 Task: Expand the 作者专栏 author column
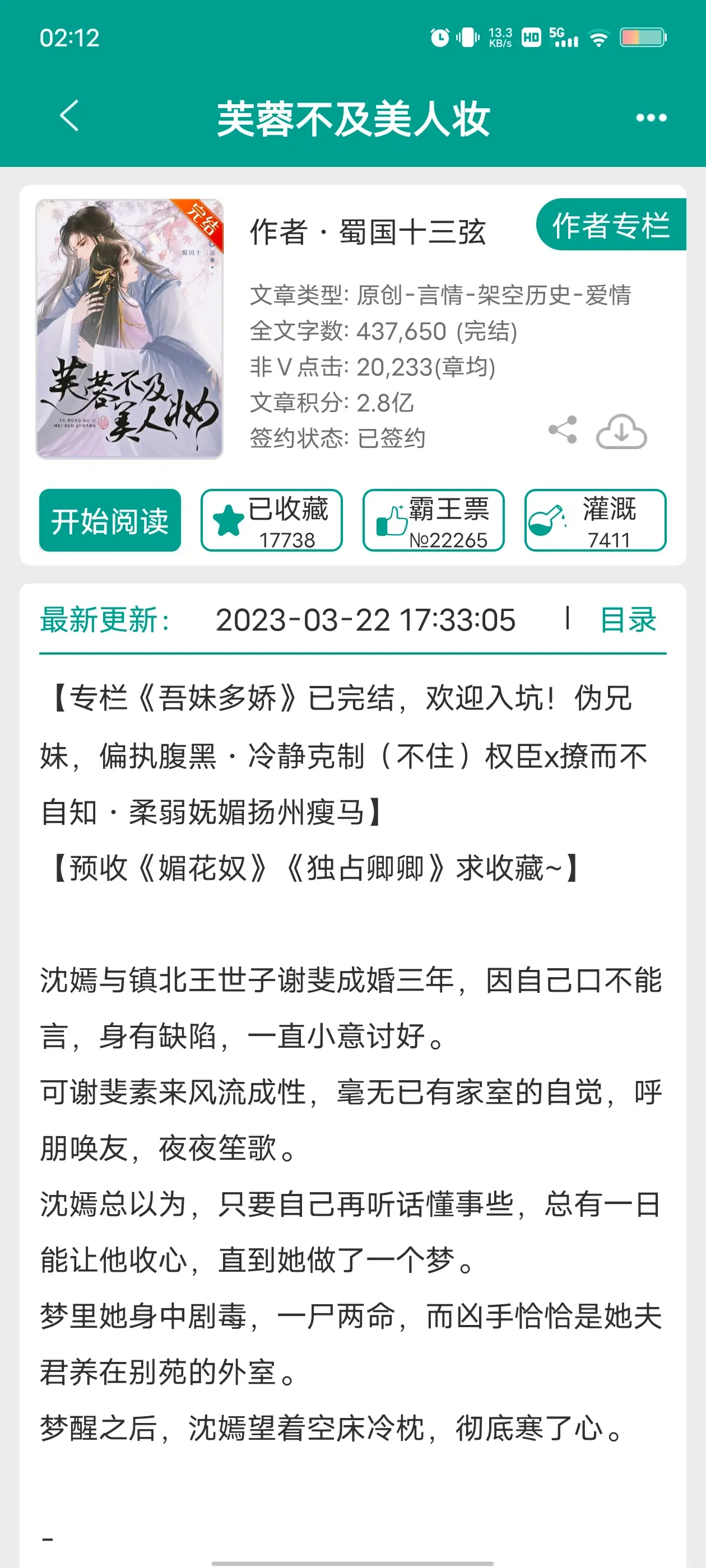pyautogui.click(x=611, y=225)
